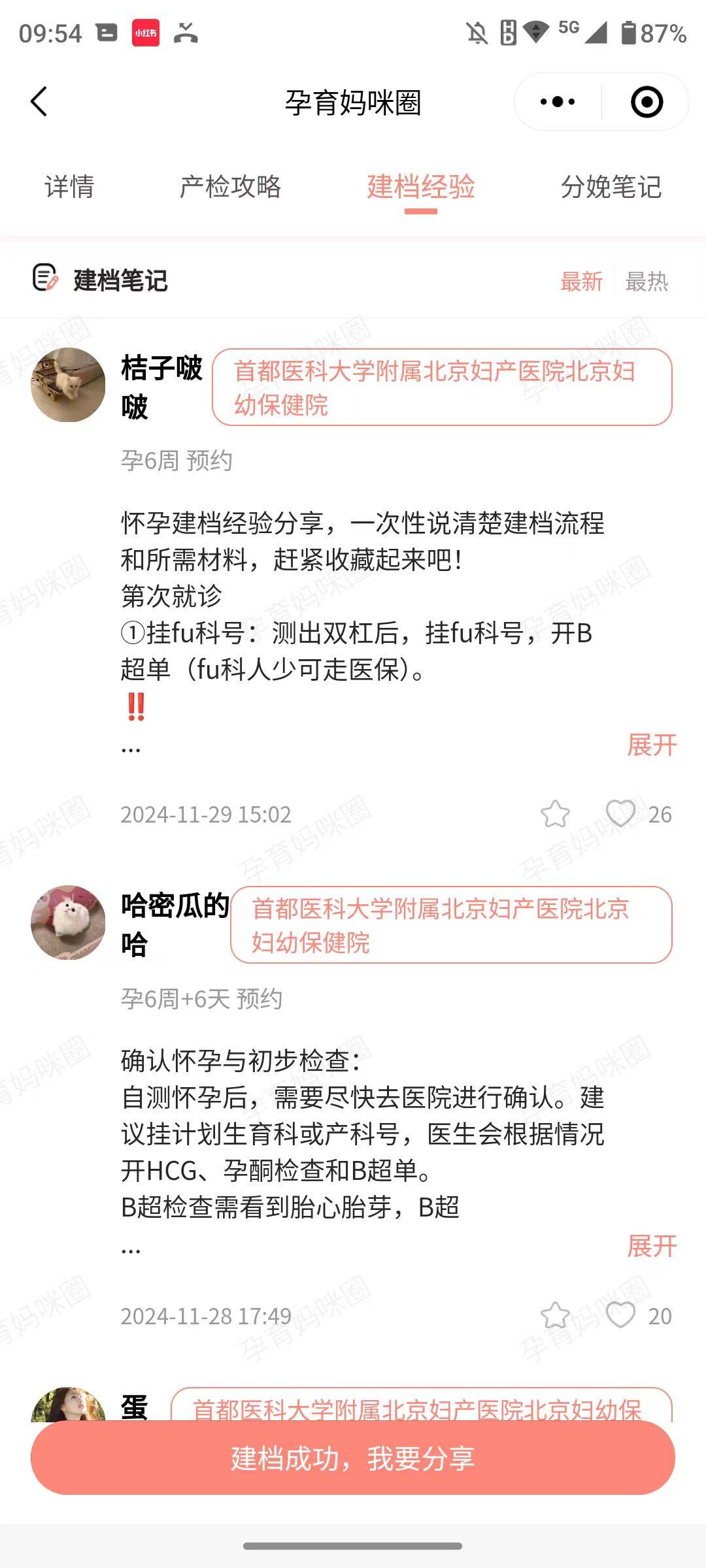Image resolution: width=706 pixels, height=1568 pixels.
Task: Like 哈密瓜的哈's note with 20 likes
Action: click(x=620, y=1315)
